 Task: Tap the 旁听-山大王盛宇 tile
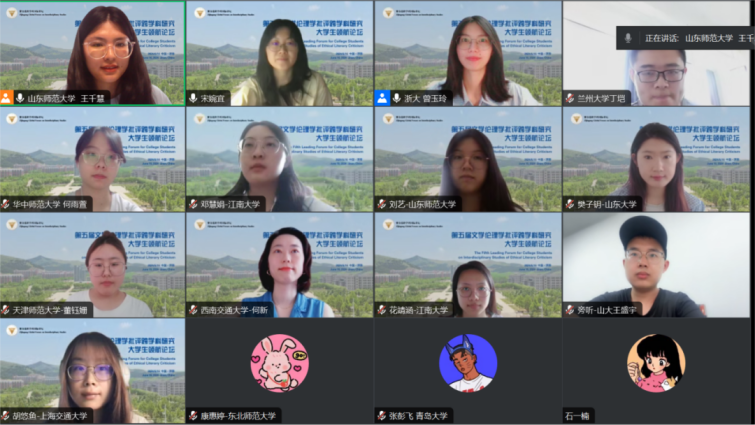(x=657, y=264)
